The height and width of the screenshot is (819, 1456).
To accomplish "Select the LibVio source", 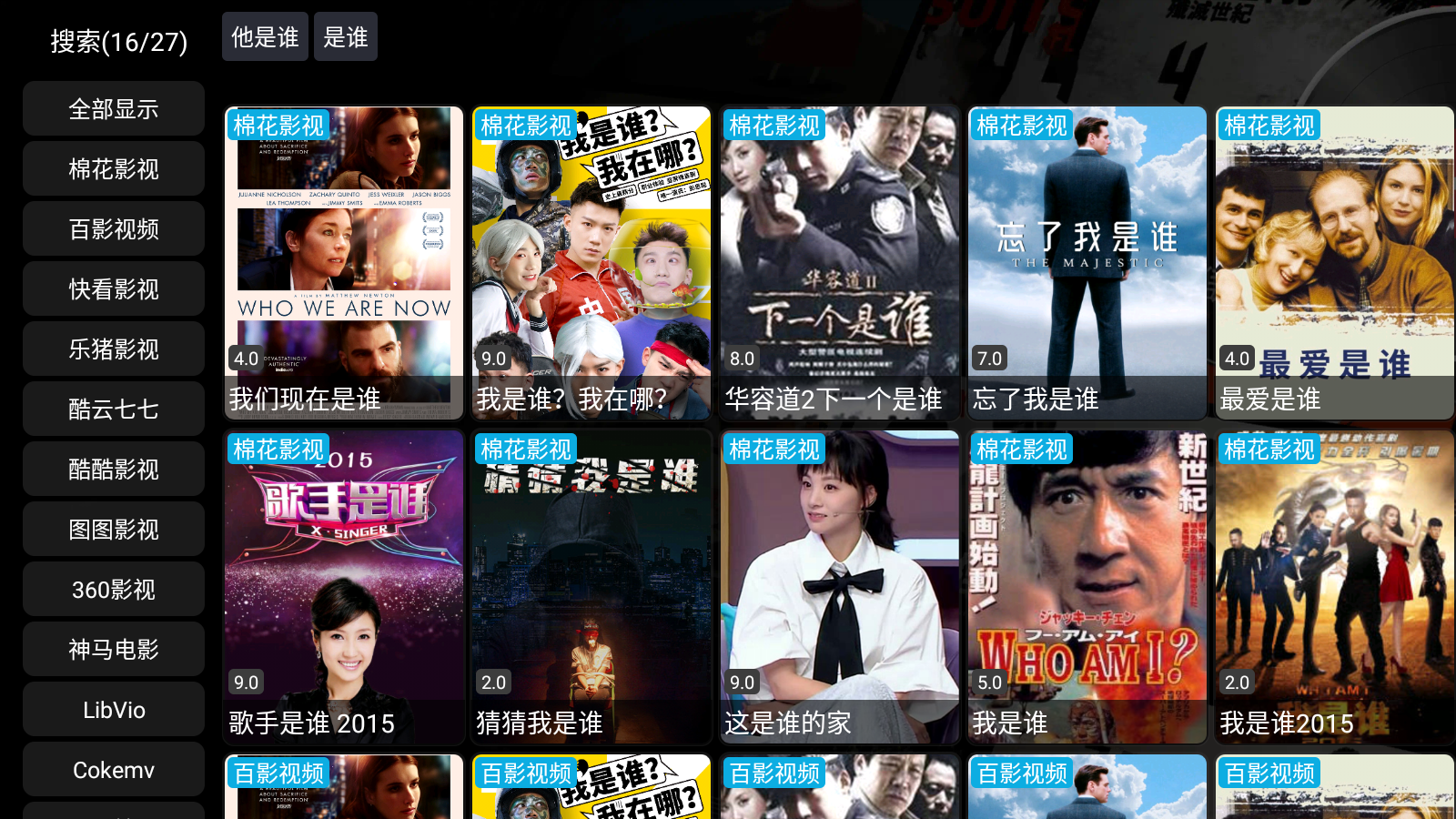I will tap(114, 710).
